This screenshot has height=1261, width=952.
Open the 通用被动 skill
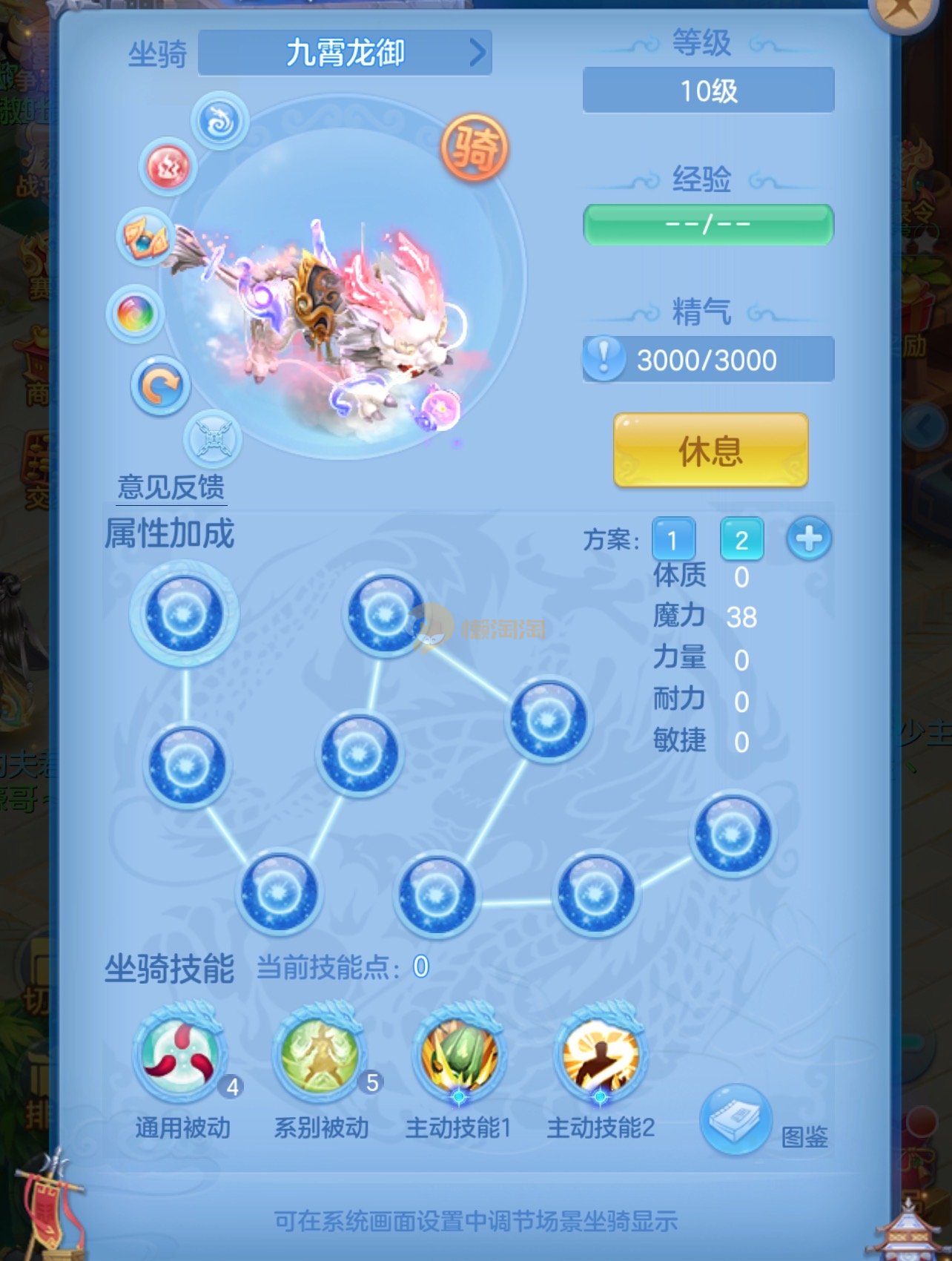[x=179, y=1054]
